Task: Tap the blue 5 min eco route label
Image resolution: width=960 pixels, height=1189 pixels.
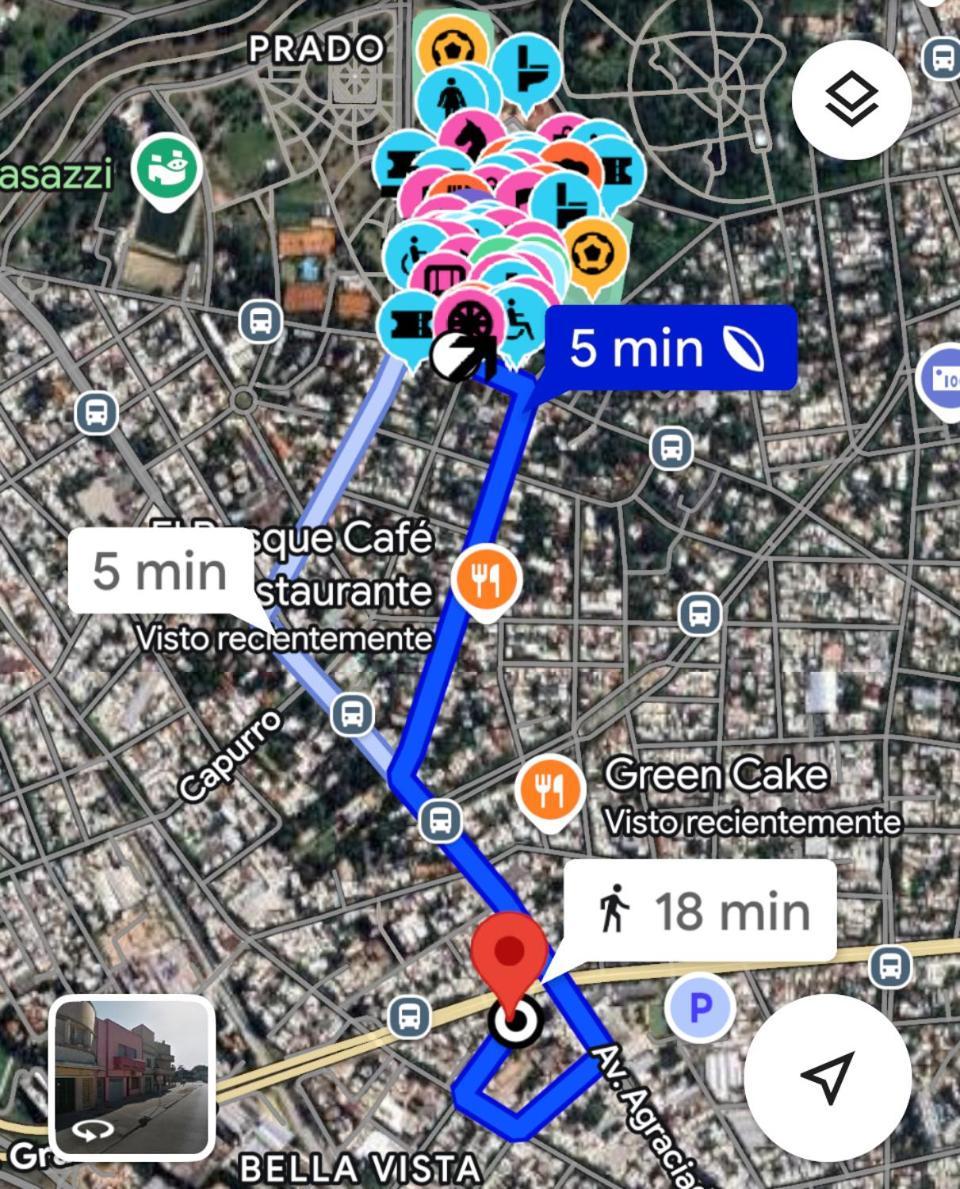Action: [x=671, y=348]
